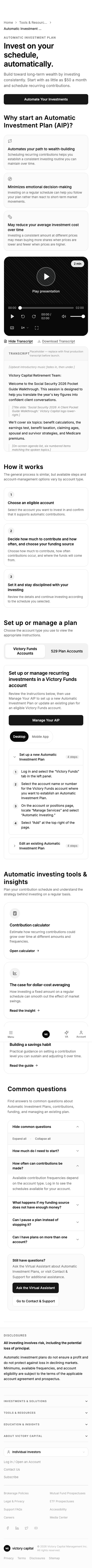Viewport: 92px width, 1568px height.
Task: Expand the Investments & Solutions footer section
Action: point(46,1401)
